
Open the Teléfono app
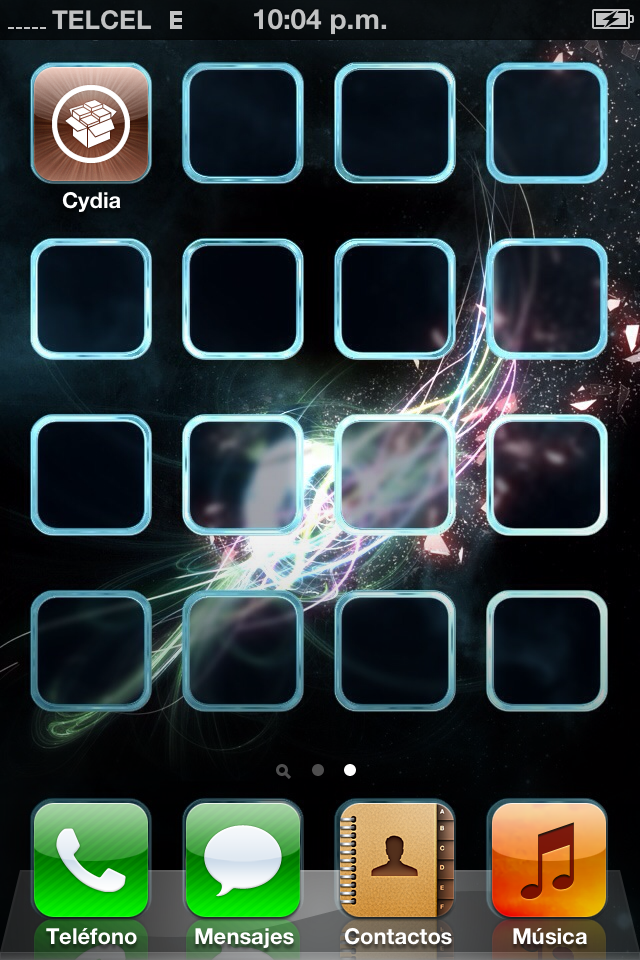[x=91, y=860]
